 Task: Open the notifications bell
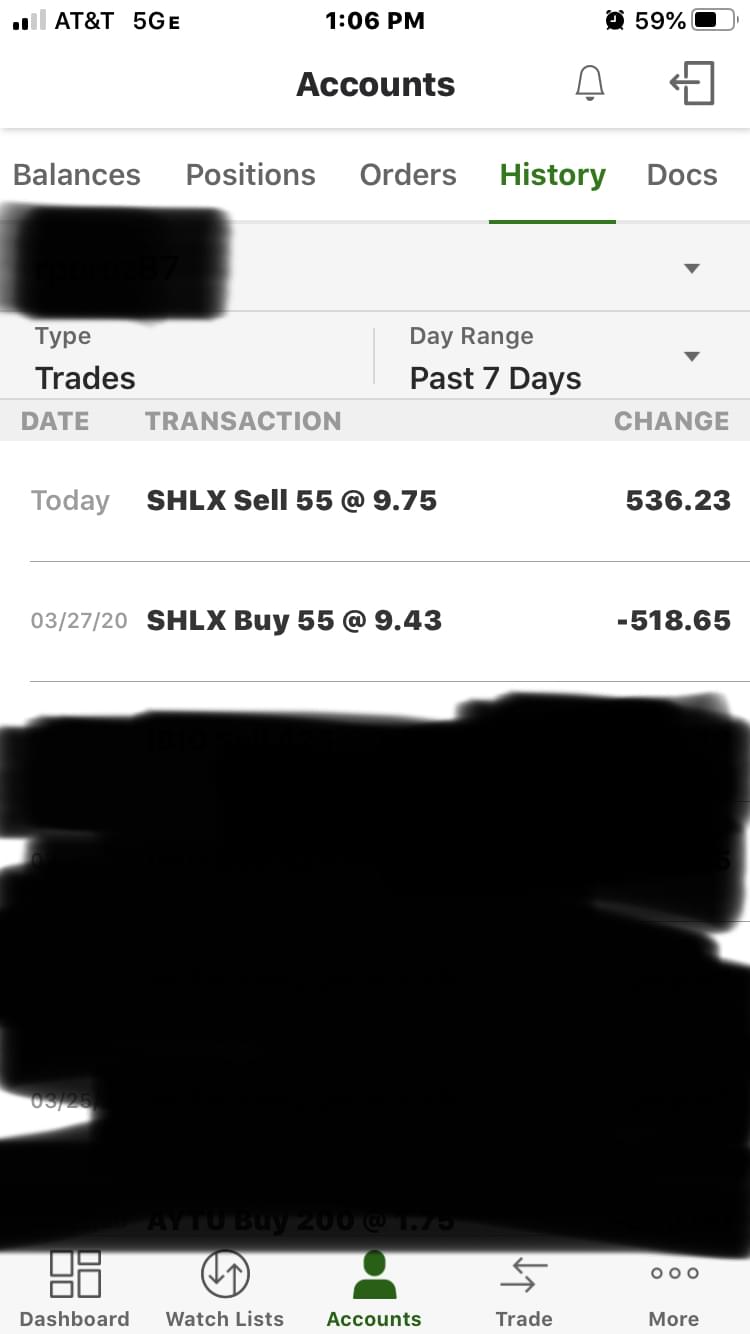coord(590,84)
